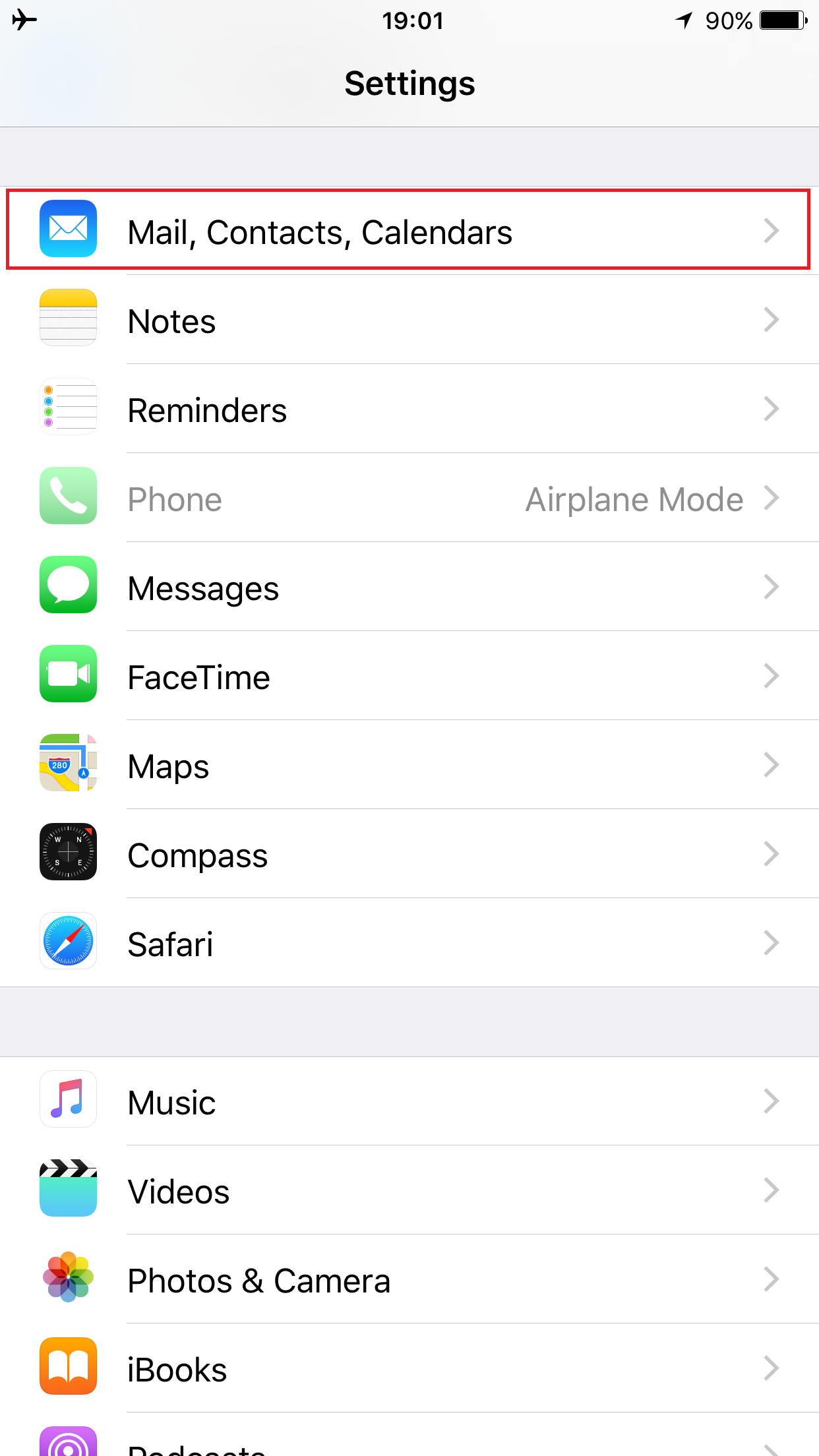View Videos settings
Viewport: 819px width, 1456px height.
[409, 1191]
